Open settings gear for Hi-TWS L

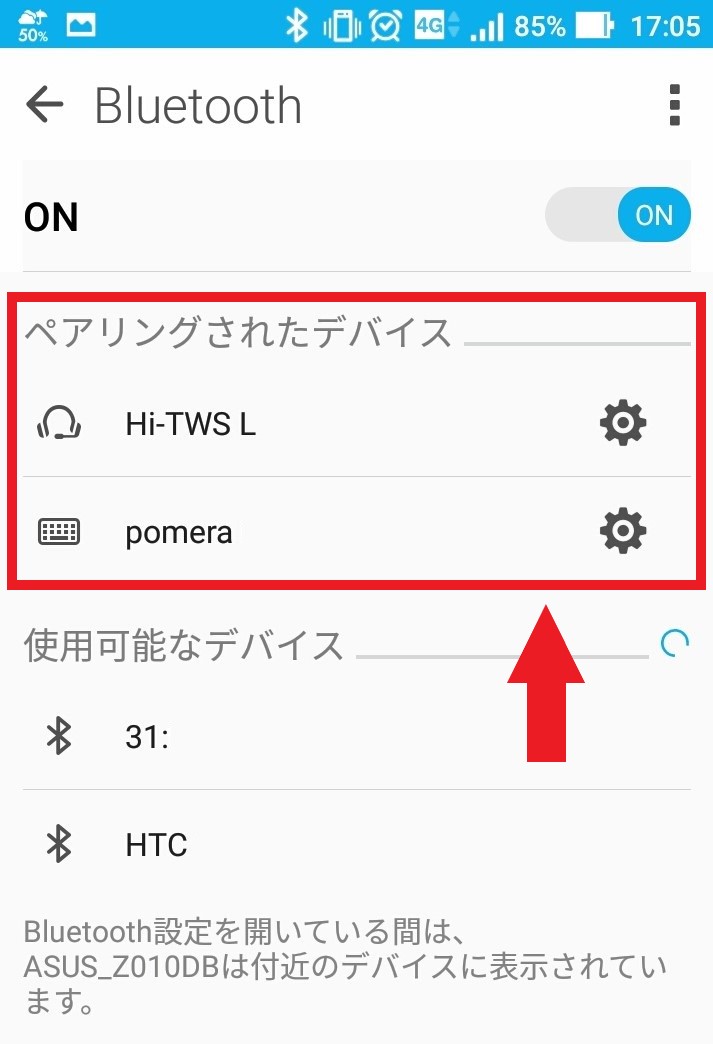(x=622, y=424)
